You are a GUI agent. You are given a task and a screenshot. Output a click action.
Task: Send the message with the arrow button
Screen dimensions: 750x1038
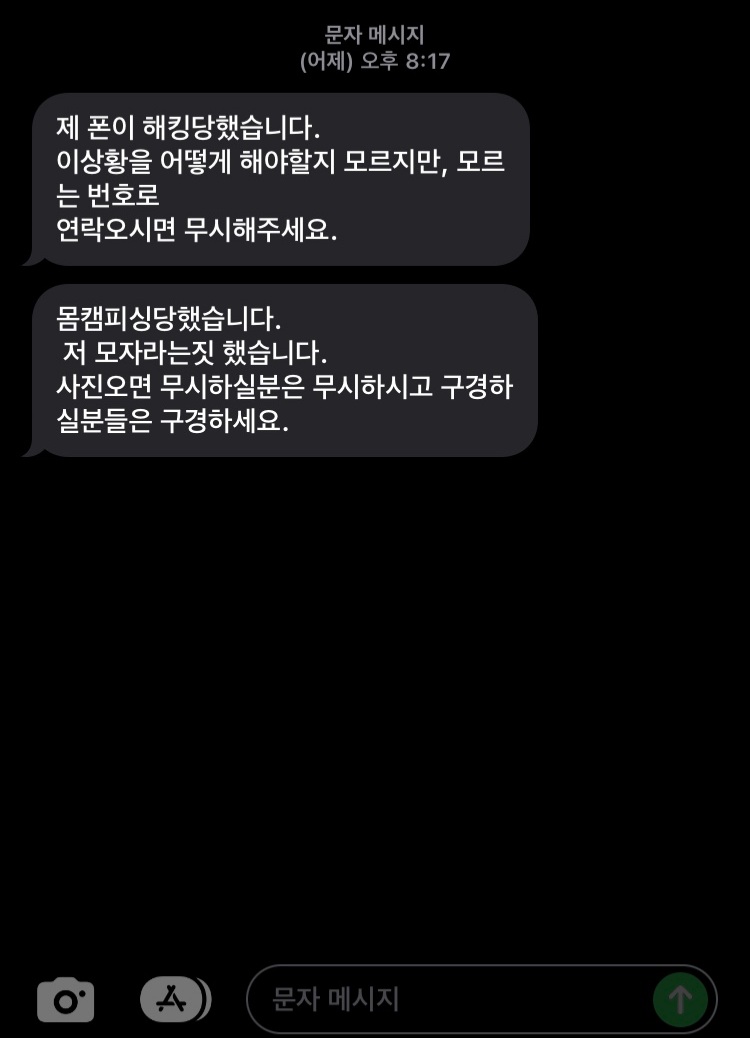pos(680,999)
